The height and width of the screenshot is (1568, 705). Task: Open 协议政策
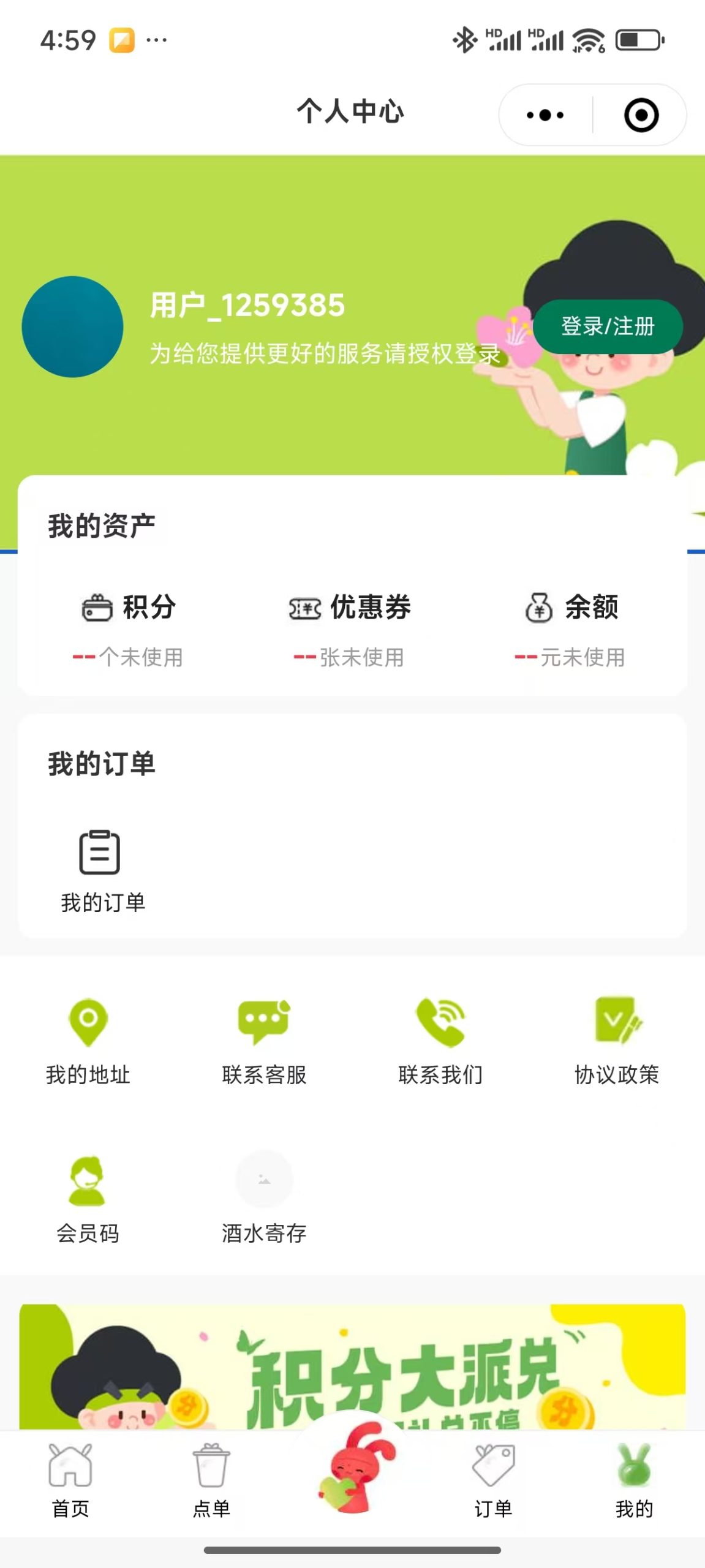click(x=617, y=1042)
